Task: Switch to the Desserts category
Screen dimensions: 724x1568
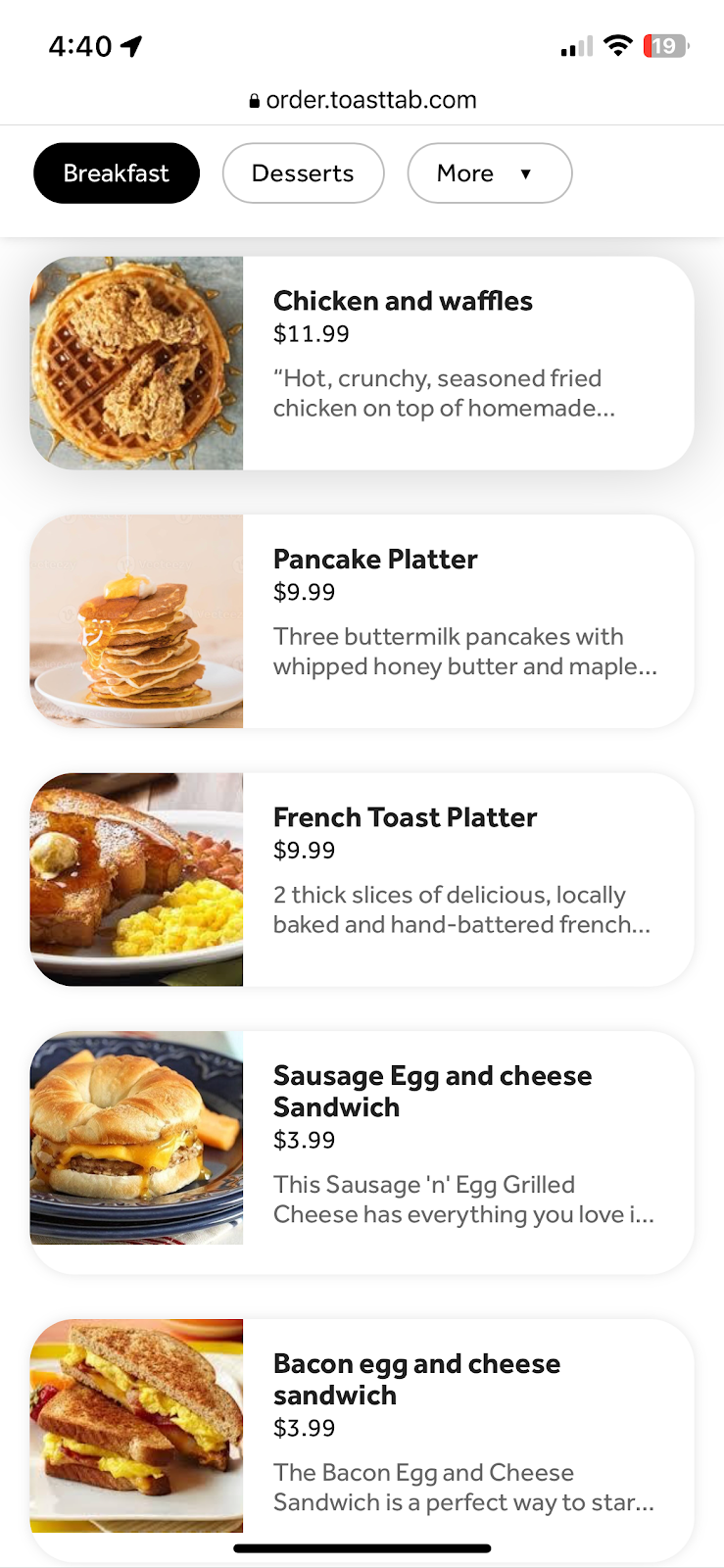Action: [x=303, y=173]
